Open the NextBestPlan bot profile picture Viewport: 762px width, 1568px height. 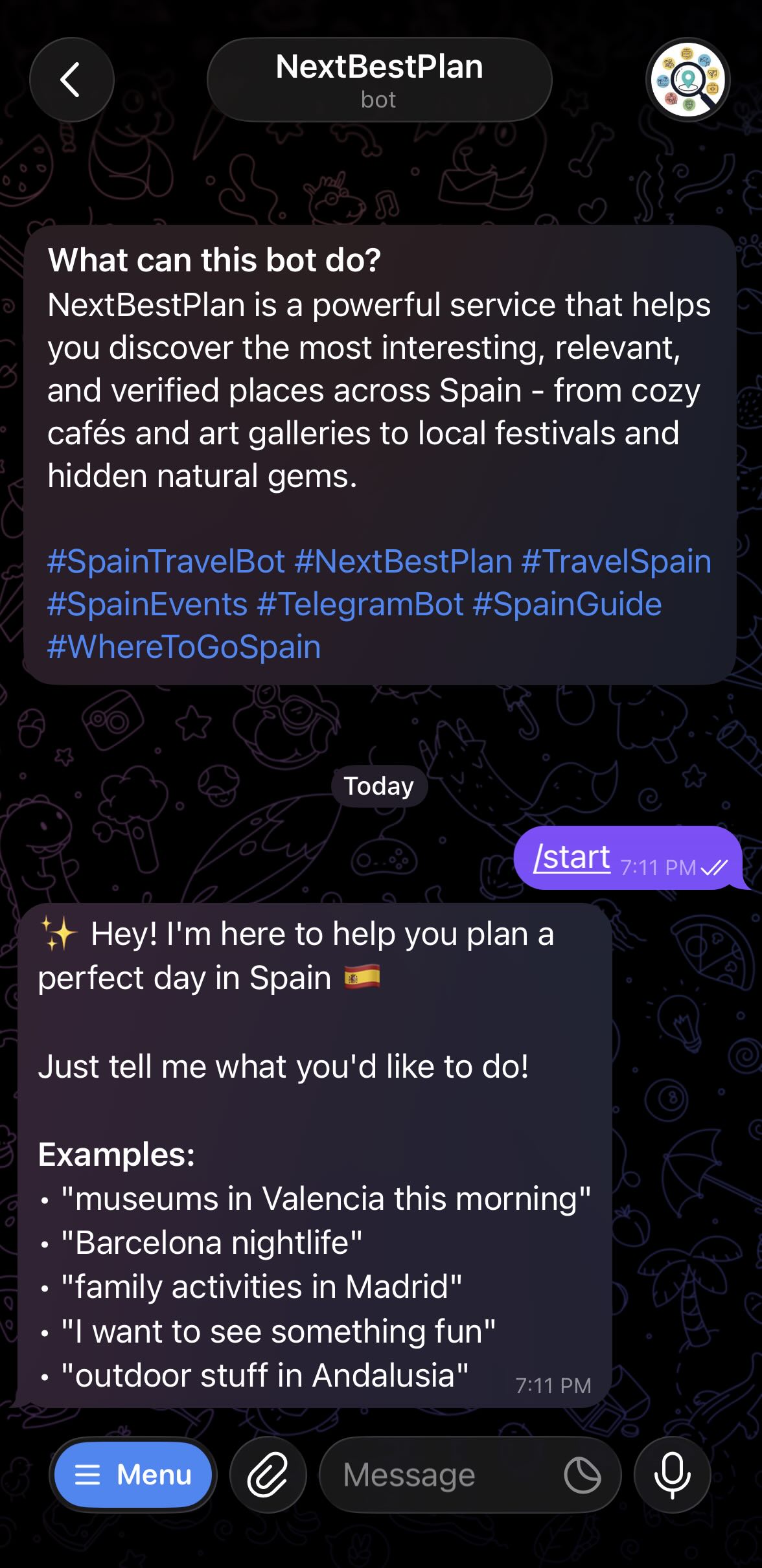689,79
